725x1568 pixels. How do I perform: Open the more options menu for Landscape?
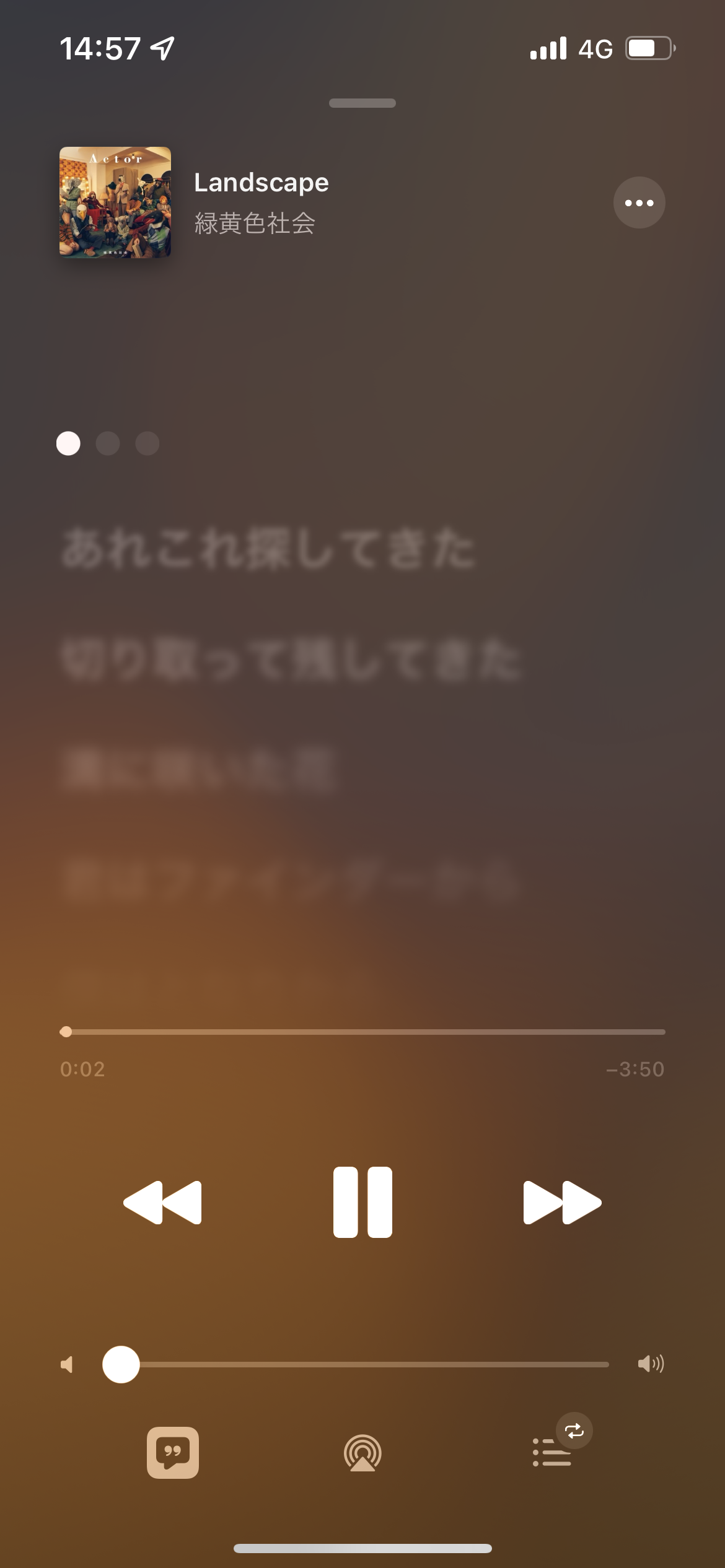coord(639,203)
